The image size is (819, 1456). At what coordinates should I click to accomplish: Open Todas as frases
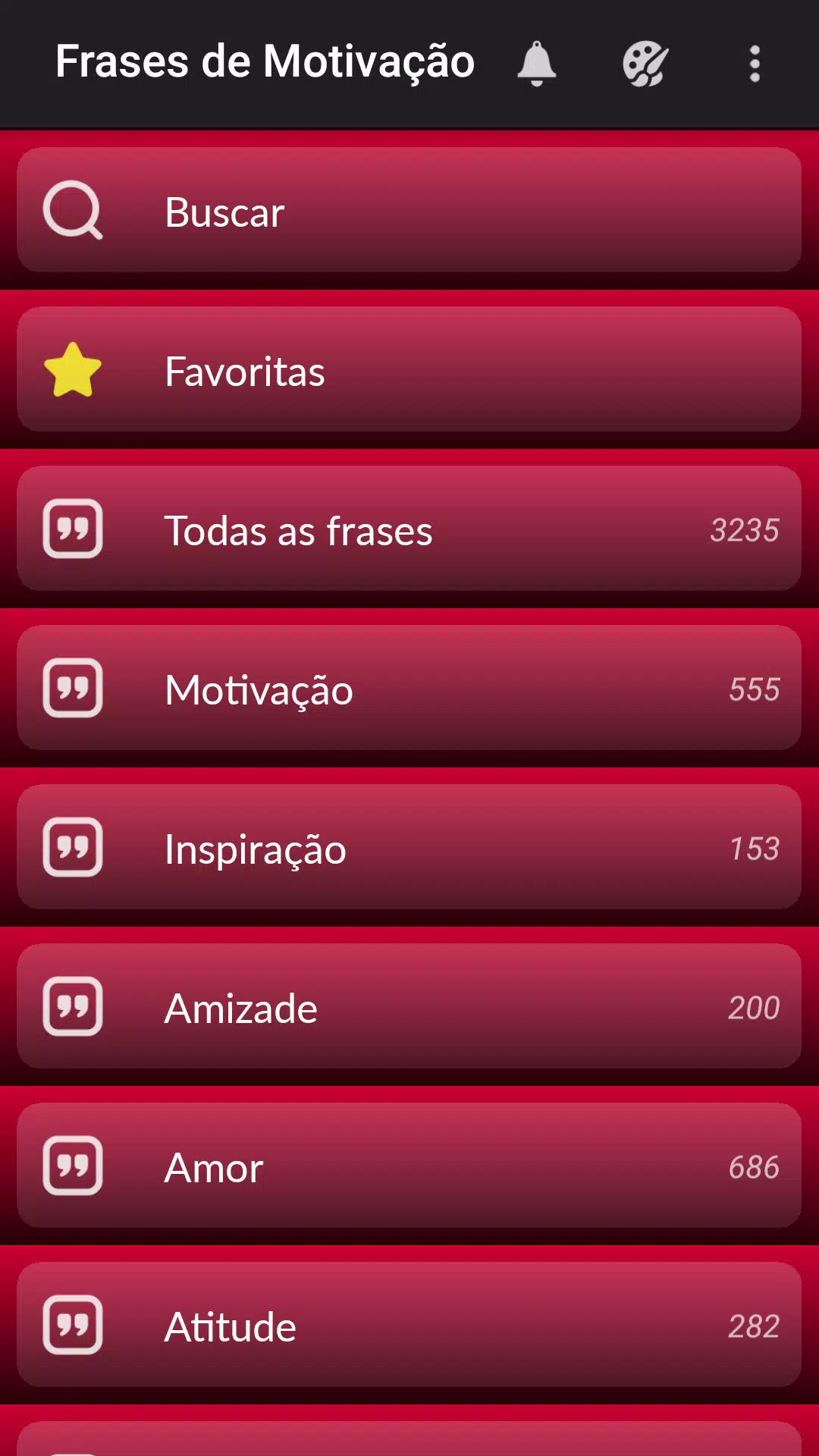(409, 529)
